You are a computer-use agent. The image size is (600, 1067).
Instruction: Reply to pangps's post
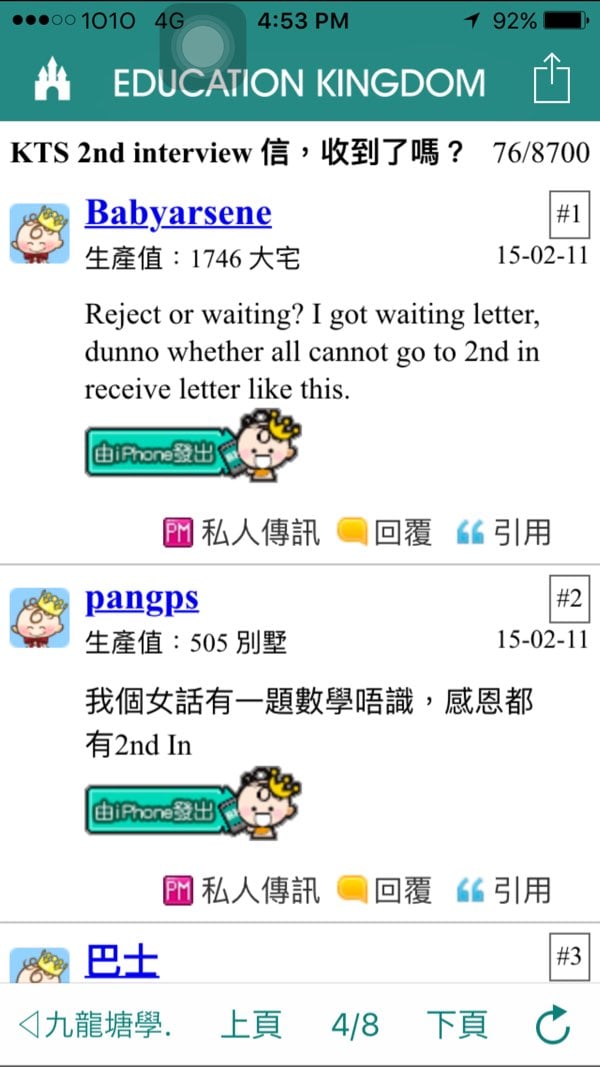tap(385, 889)
